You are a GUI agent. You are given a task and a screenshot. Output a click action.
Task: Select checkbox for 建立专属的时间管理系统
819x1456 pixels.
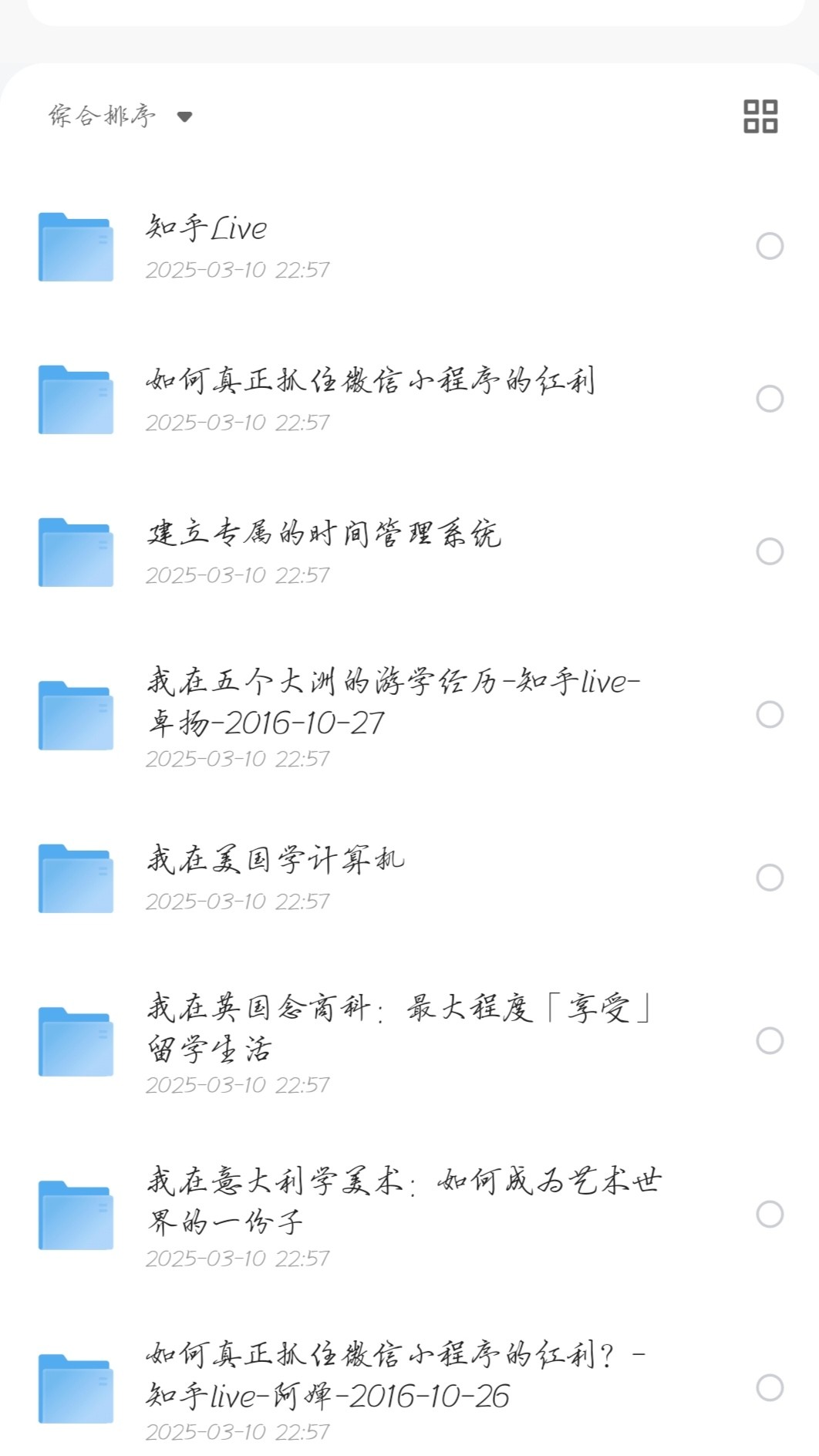[x=770, y=551]
